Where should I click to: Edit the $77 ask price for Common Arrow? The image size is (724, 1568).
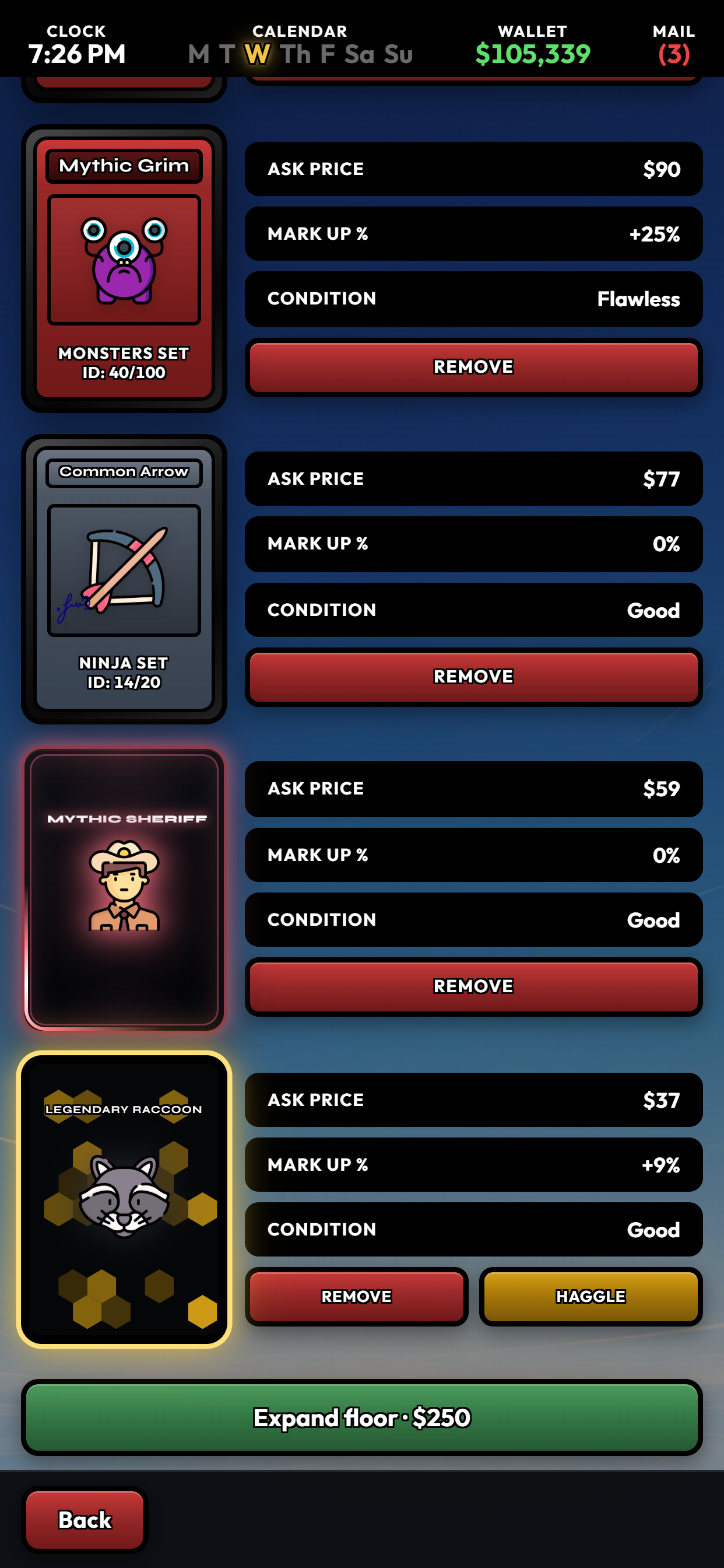click(473, 479)
